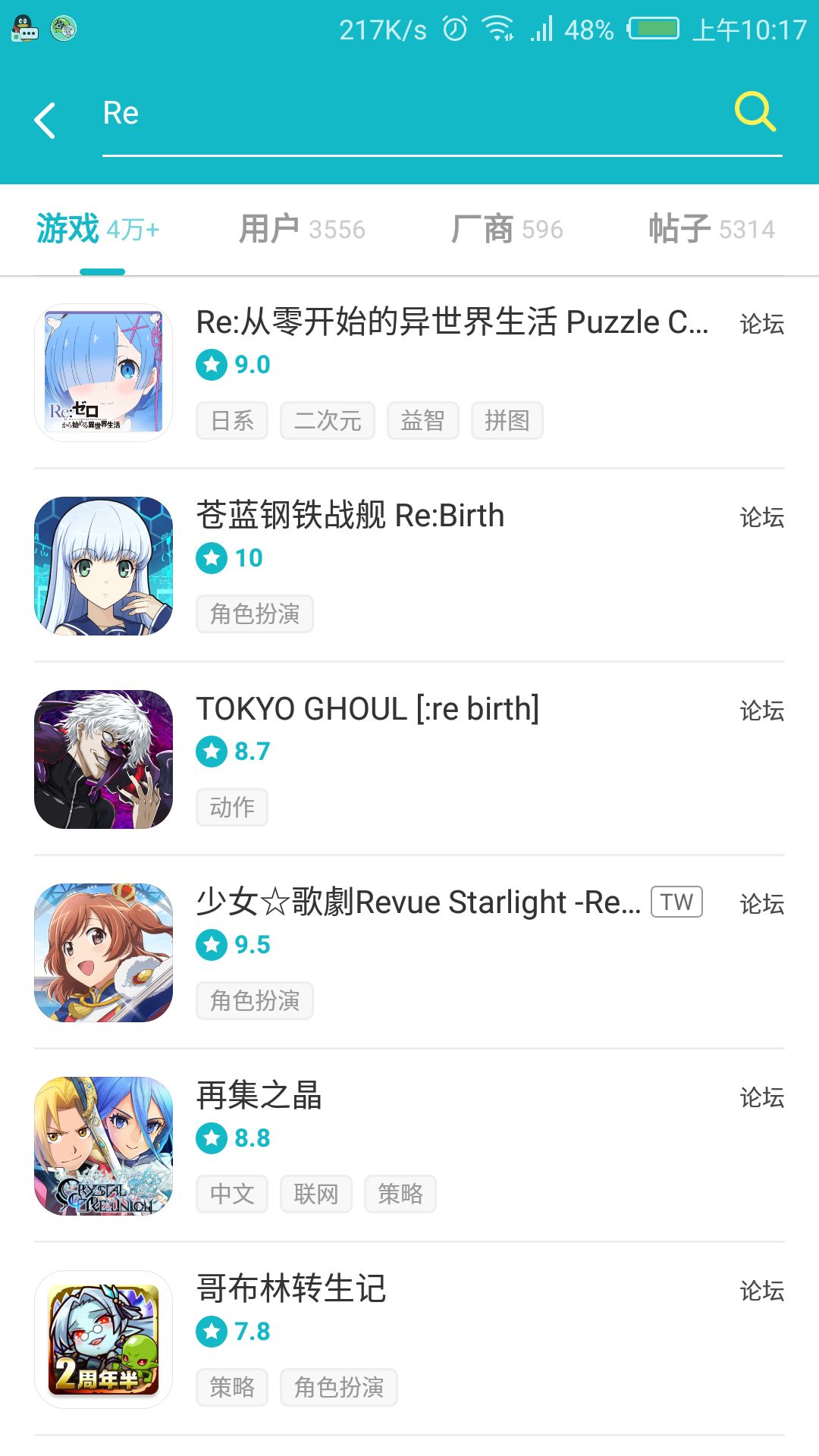Tap the 哥布林转生记 game icon with 2周年半 badge
This screenshot has height=1456, width=819.
[x=103, y=1338]
